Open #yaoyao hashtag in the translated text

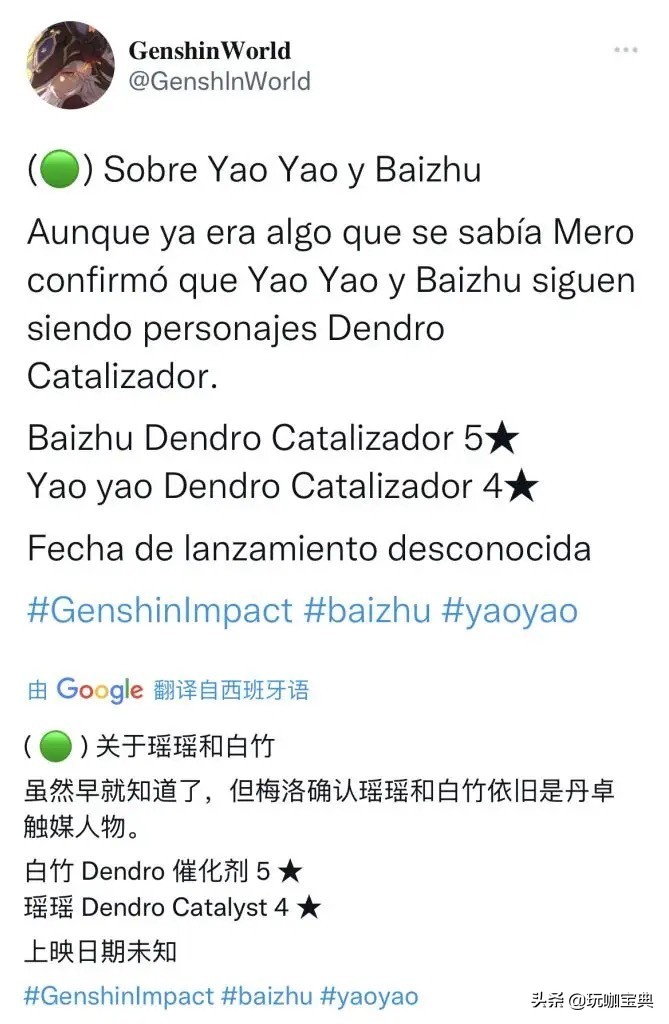(x=369, y=996)
